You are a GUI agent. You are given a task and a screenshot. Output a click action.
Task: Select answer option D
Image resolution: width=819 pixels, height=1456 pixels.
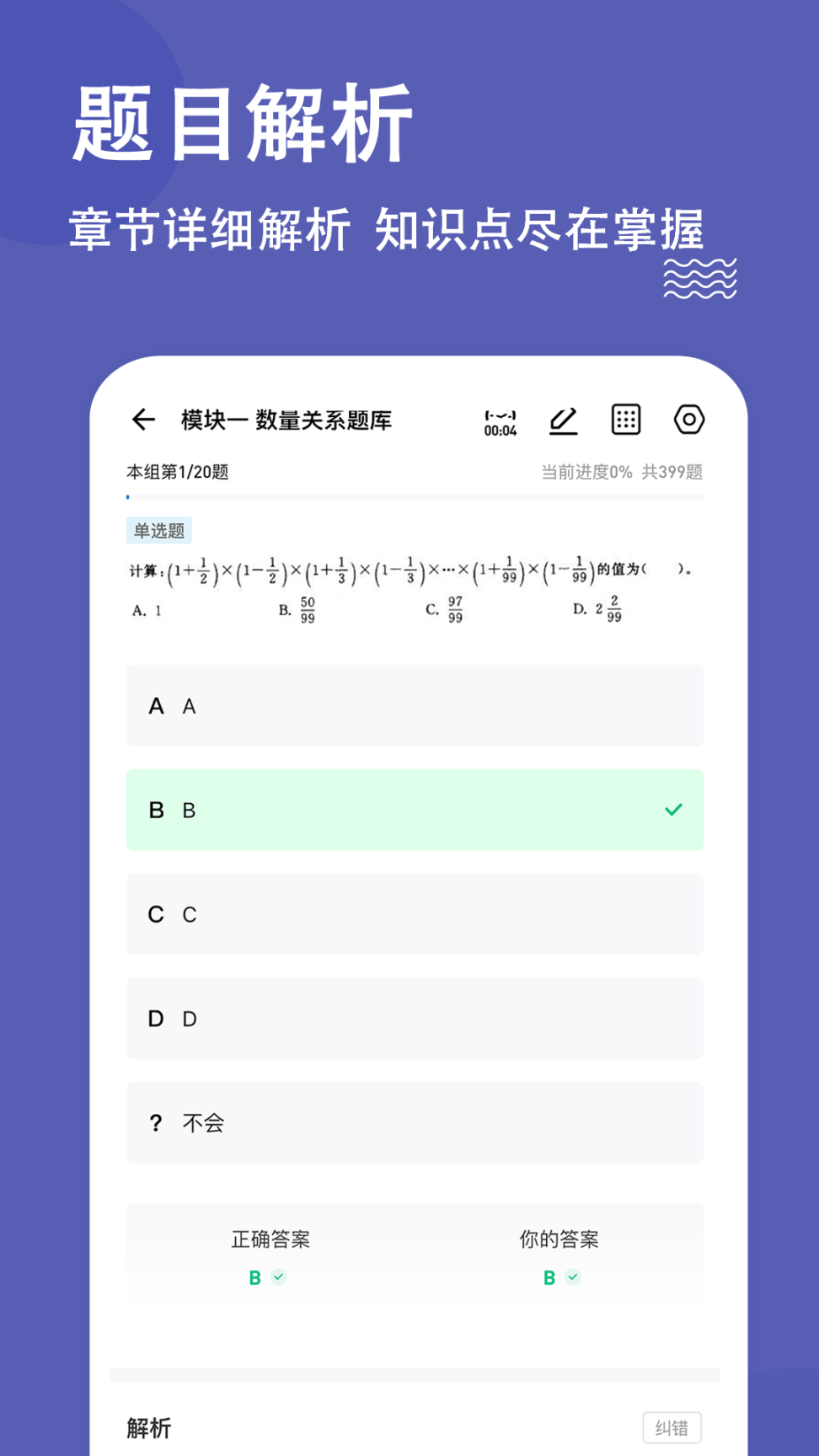tap(415, 1019)
